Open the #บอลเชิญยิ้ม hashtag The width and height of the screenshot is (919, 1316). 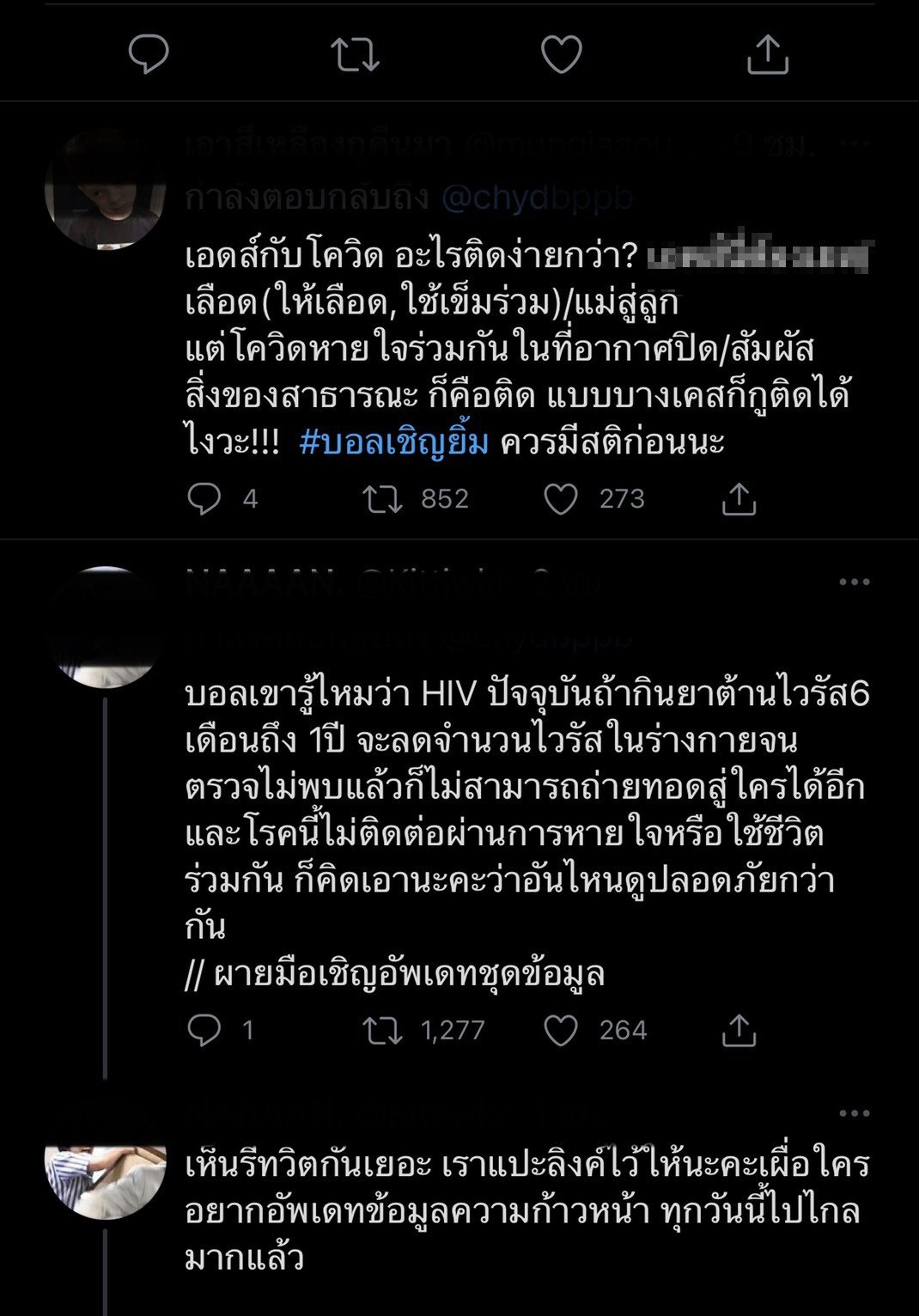394,443
